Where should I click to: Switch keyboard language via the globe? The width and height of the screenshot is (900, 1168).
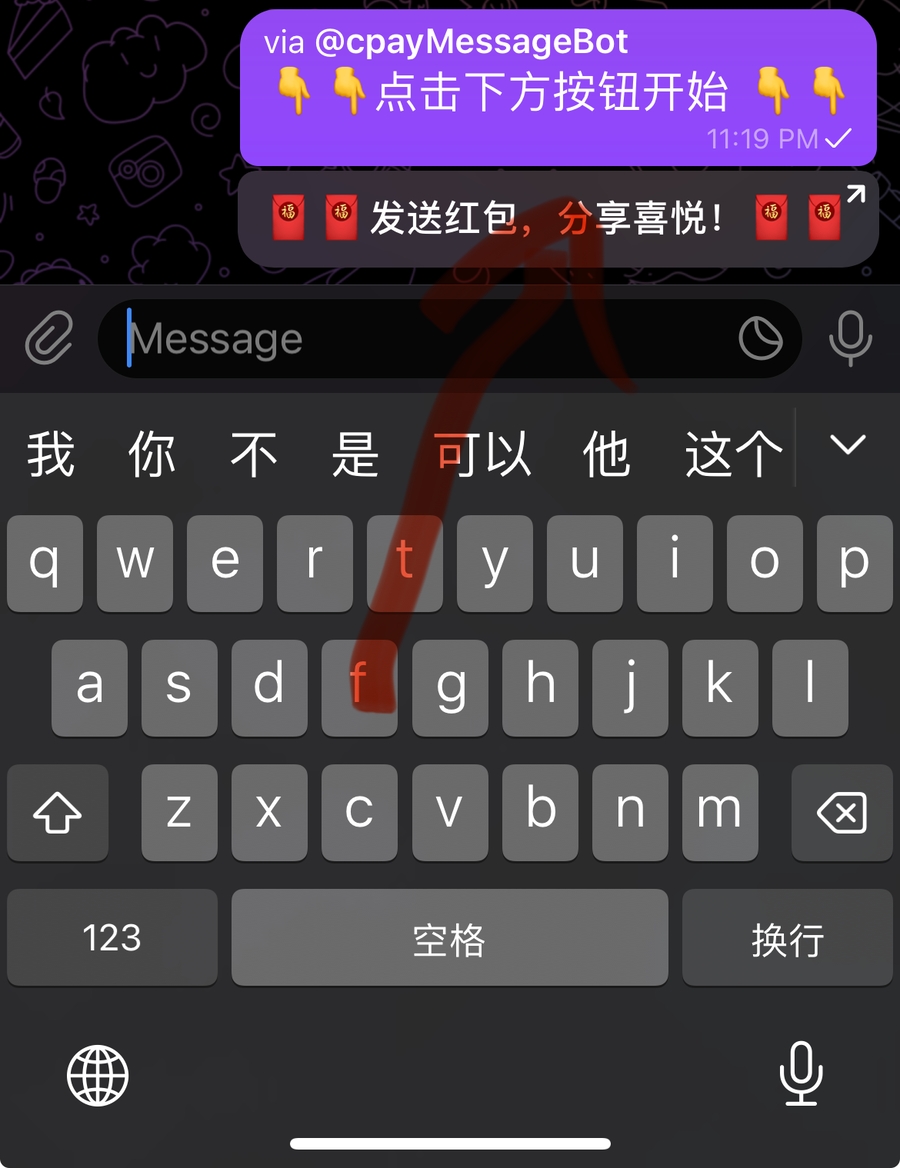98,1075
